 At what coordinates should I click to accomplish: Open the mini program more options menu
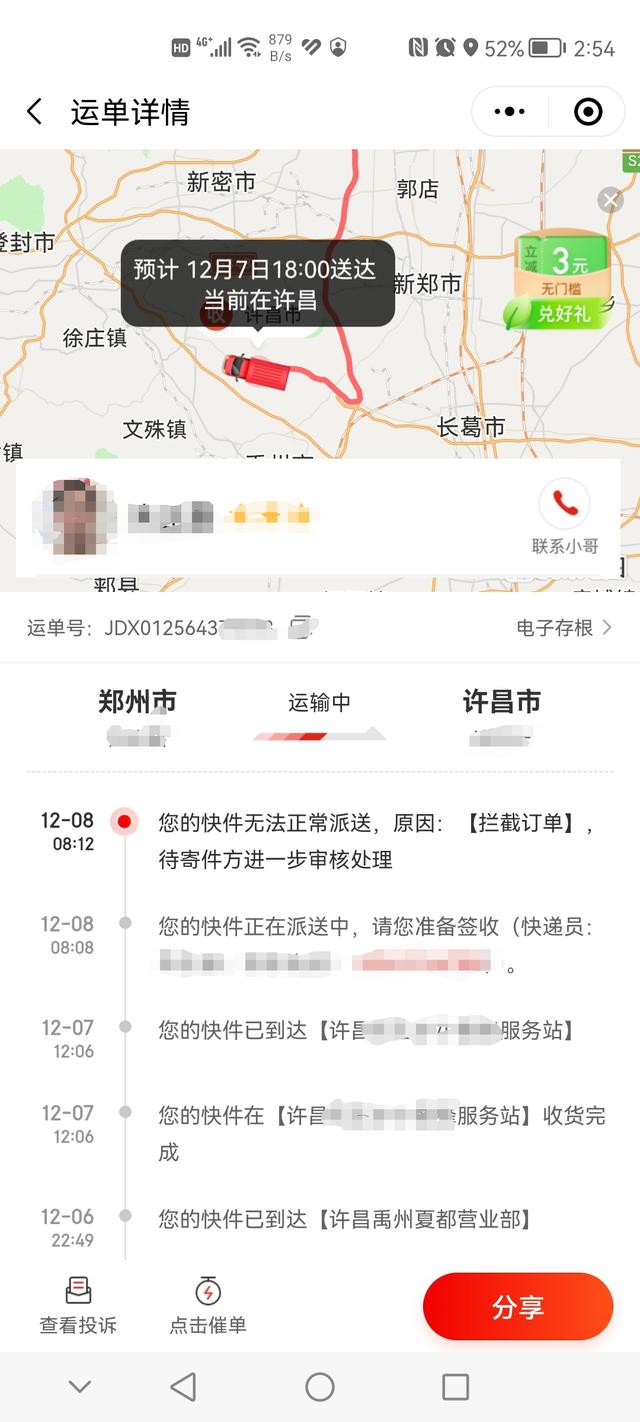click(510, 111)
